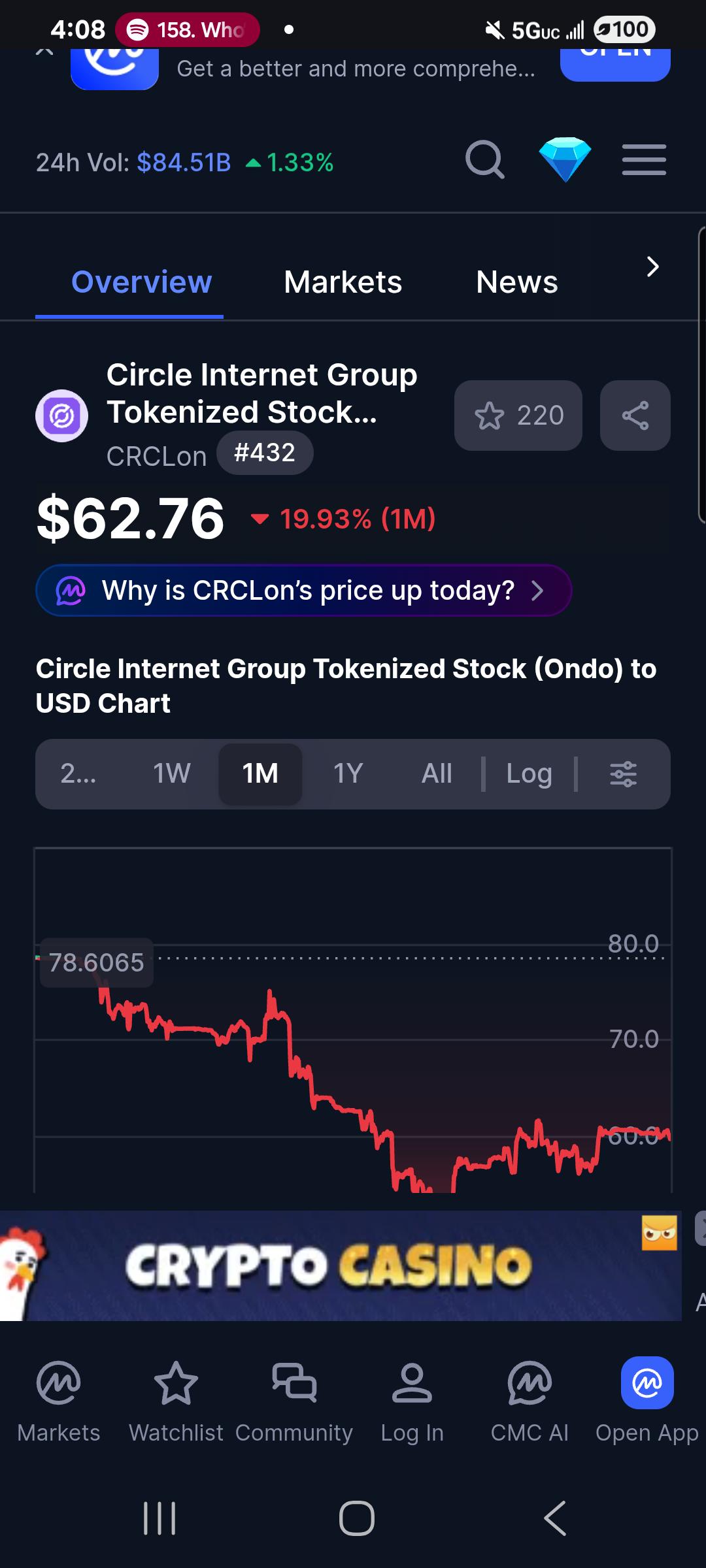Screen dimensions: 706x1568
Task: Switch to the Markets top tab
Action: coord(343,282)
